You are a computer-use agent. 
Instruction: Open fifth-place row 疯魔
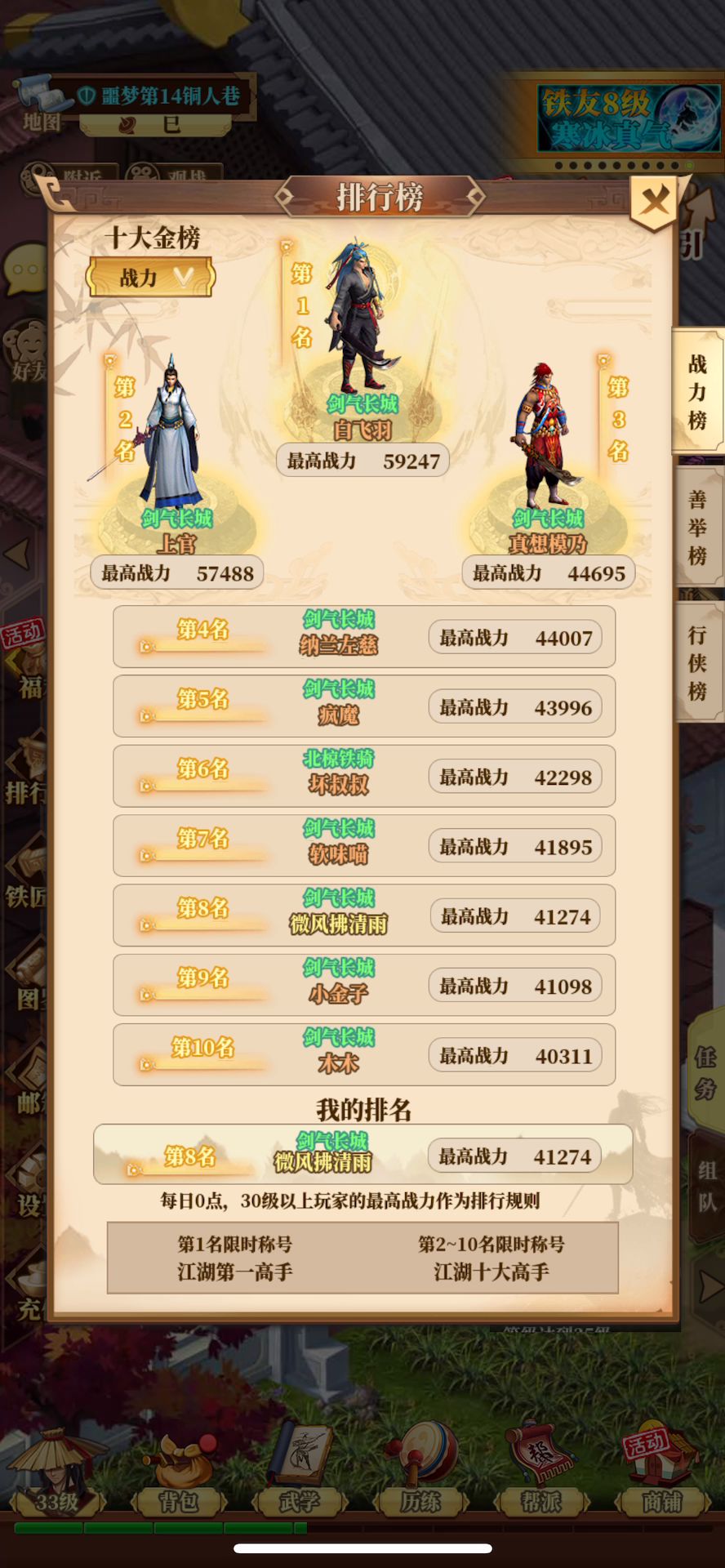click(364, 706)
